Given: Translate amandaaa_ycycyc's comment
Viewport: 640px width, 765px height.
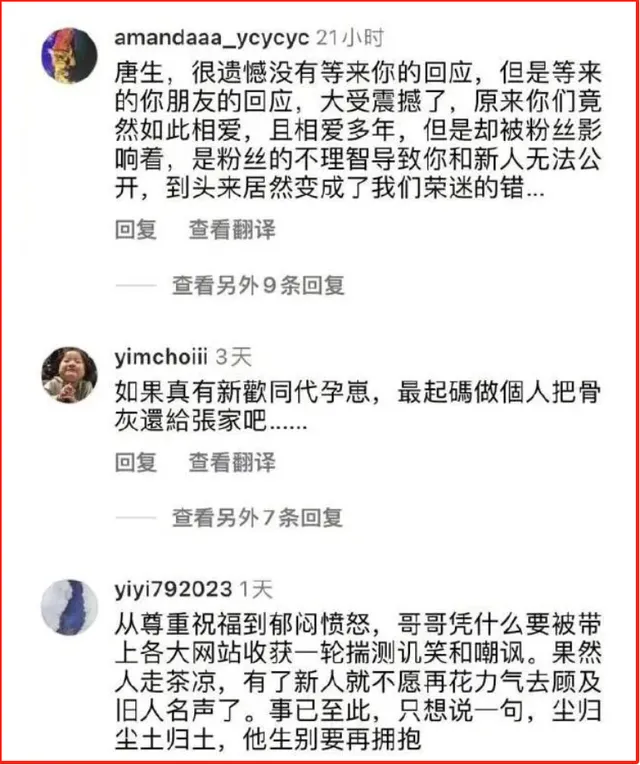Looking at the screenshot, I should point(232,229).
